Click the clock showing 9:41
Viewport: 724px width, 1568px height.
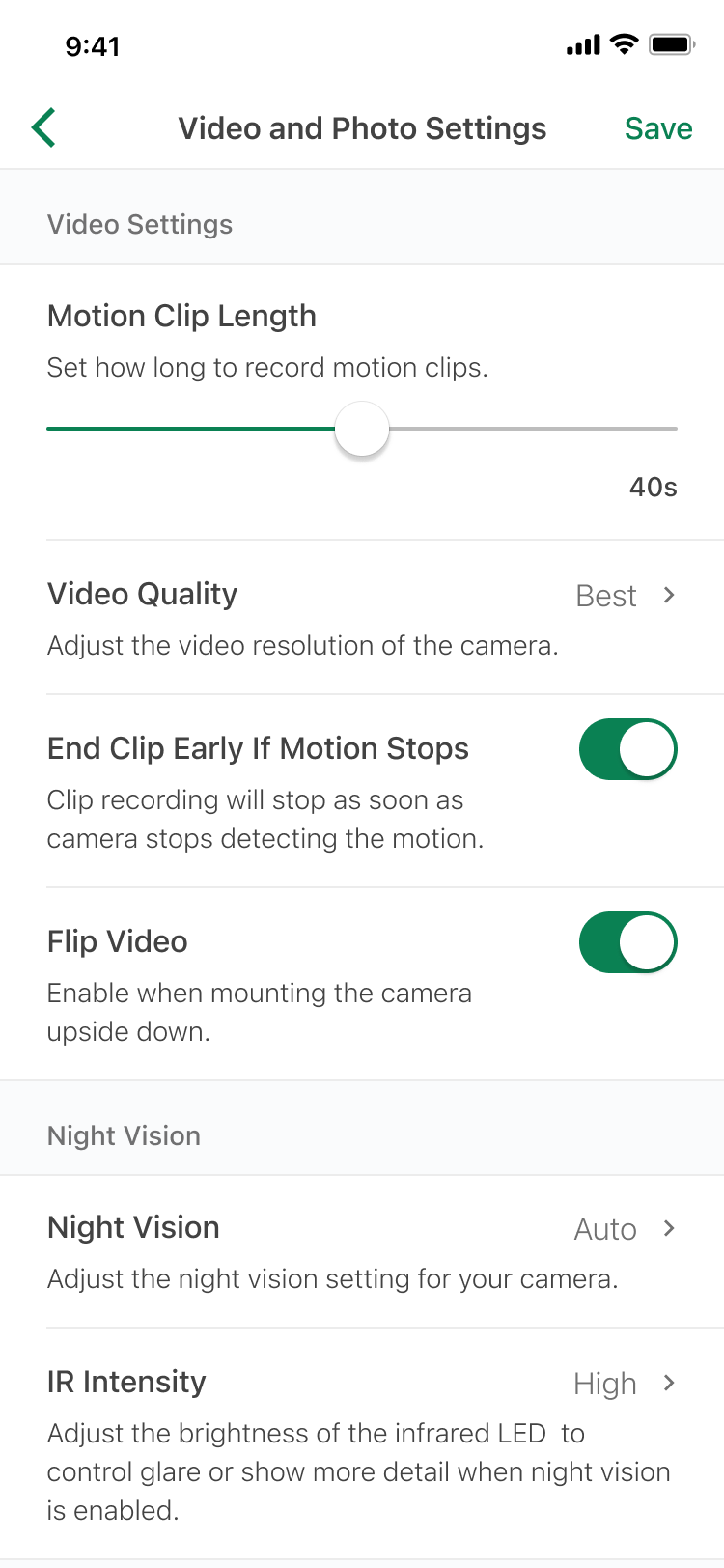[92, 45]
